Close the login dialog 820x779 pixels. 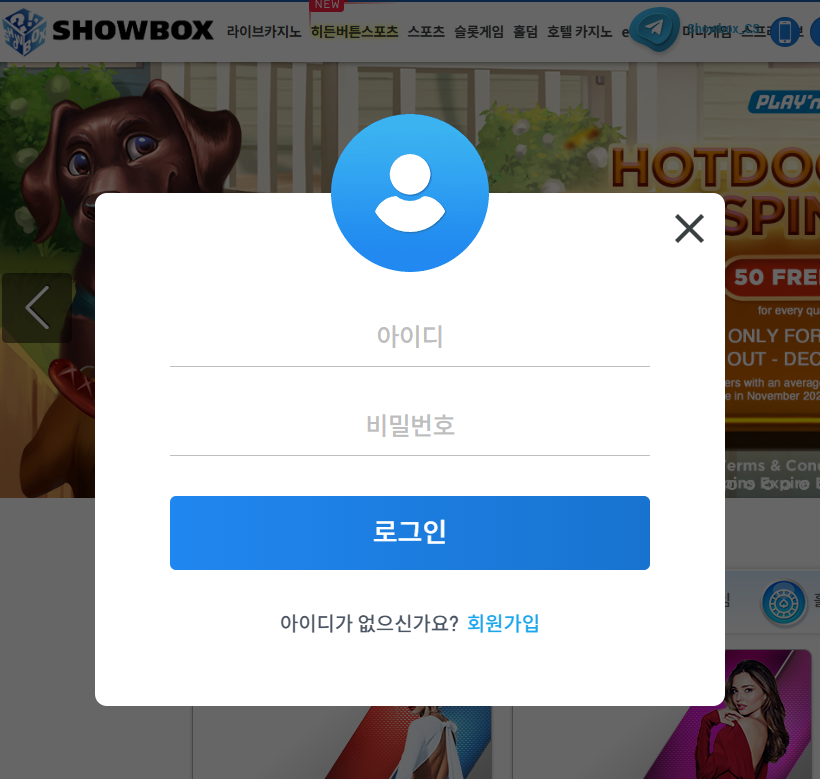[689, 229]
